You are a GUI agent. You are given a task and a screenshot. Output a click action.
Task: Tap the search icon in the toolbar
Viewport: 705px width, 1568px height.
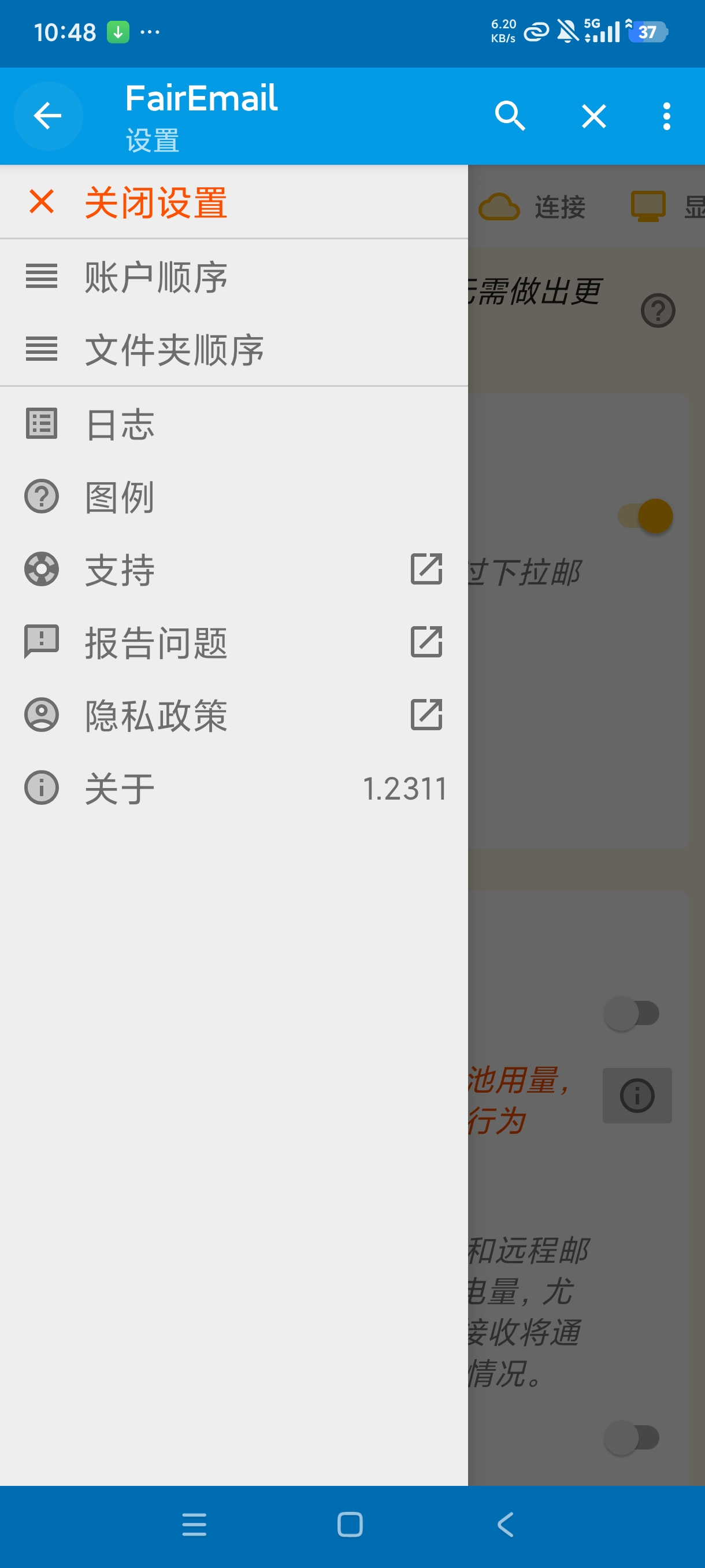tap(510, 116)
